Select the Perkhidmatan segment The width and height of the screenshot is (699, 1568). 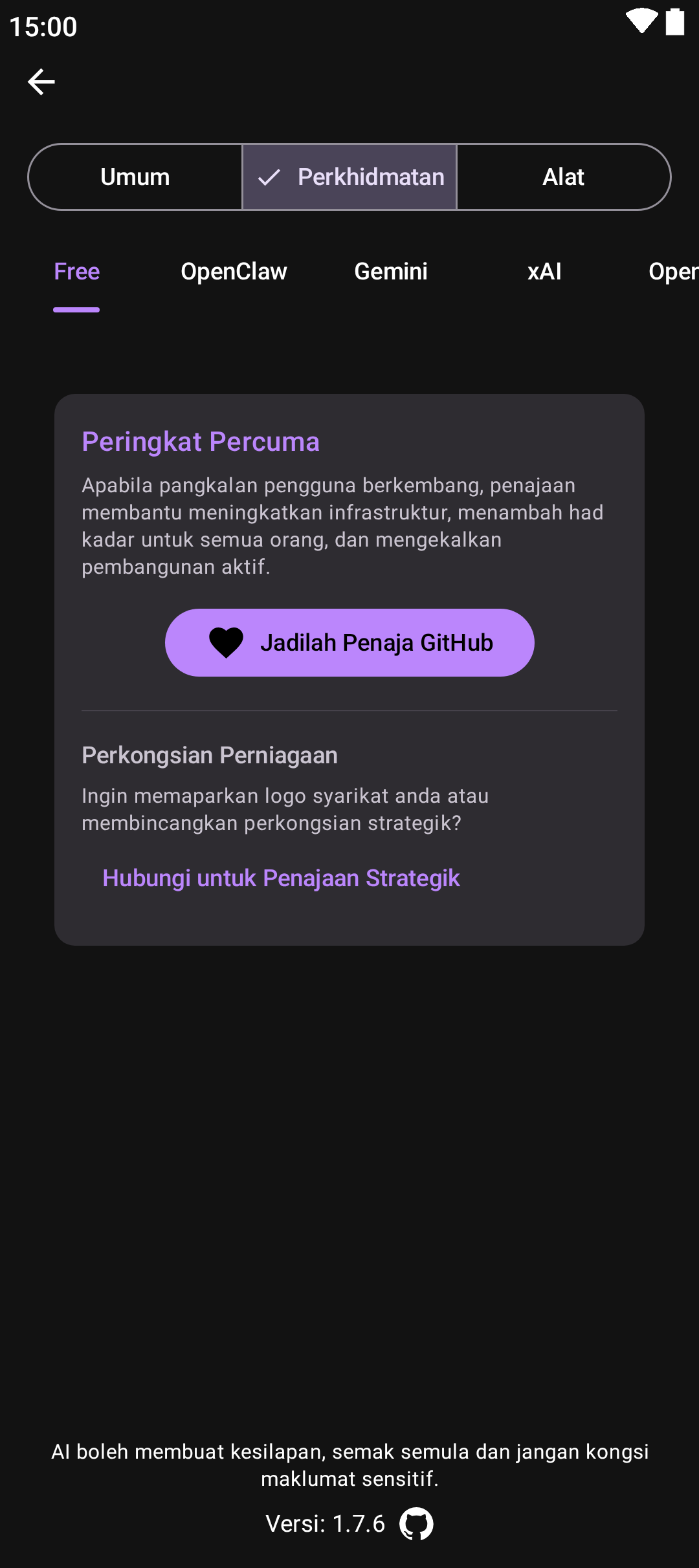coord(350,177)
